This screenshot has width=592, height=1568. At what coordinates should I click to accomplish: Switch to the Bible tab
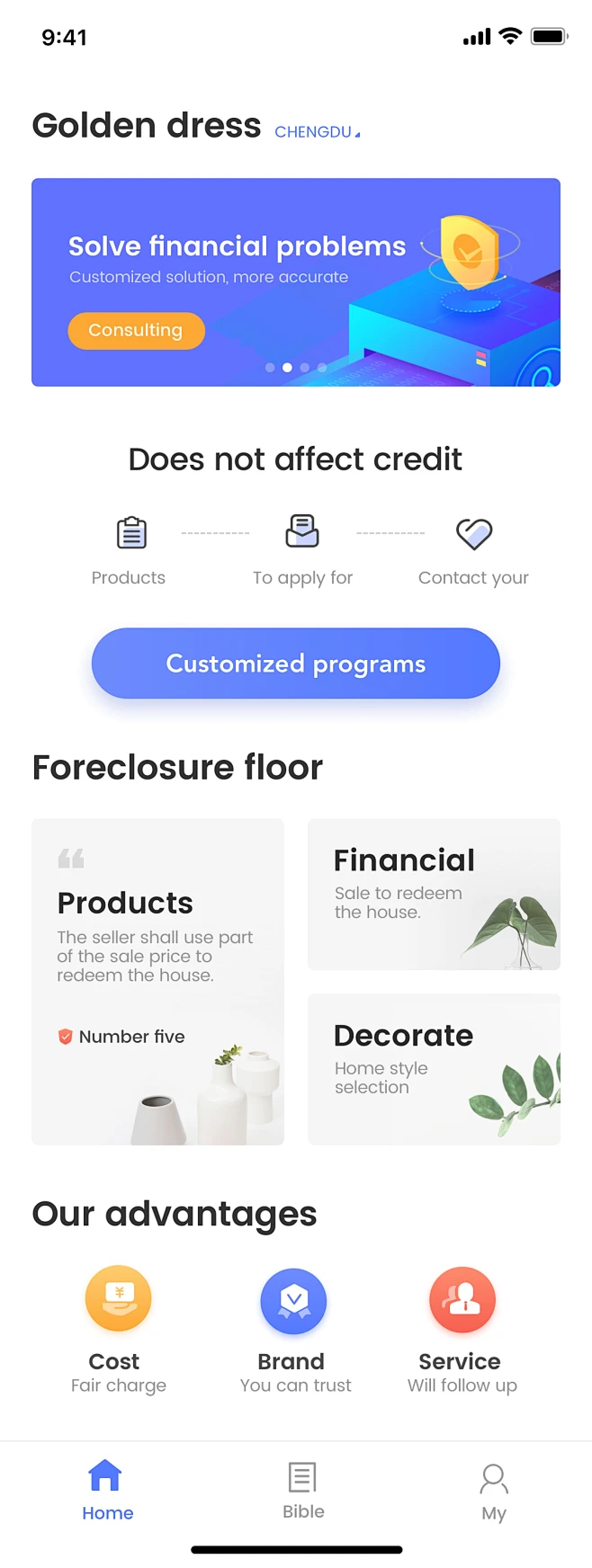[302, 1491]
